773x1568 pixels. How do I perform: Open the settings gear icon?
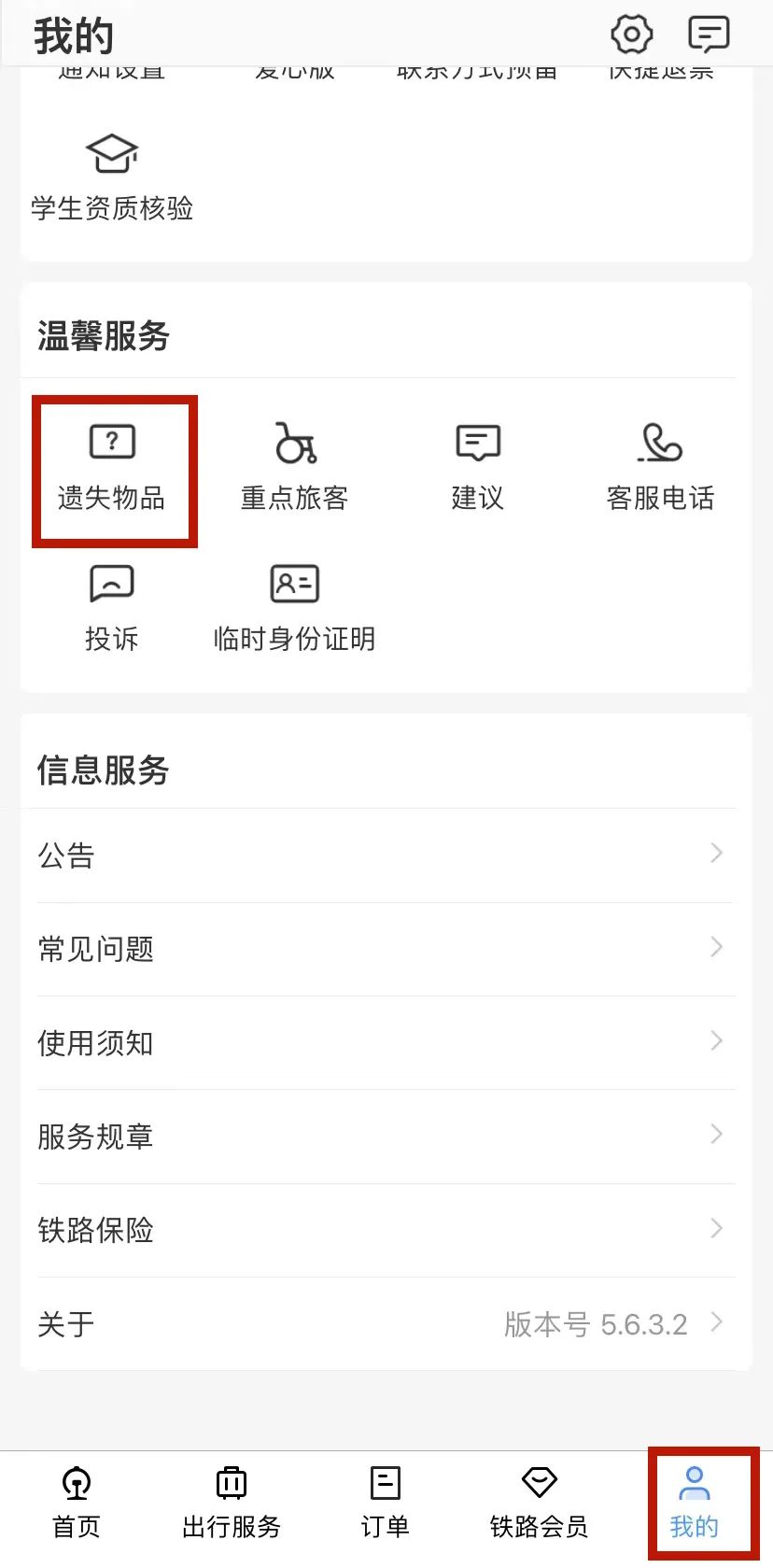point(631,35)
